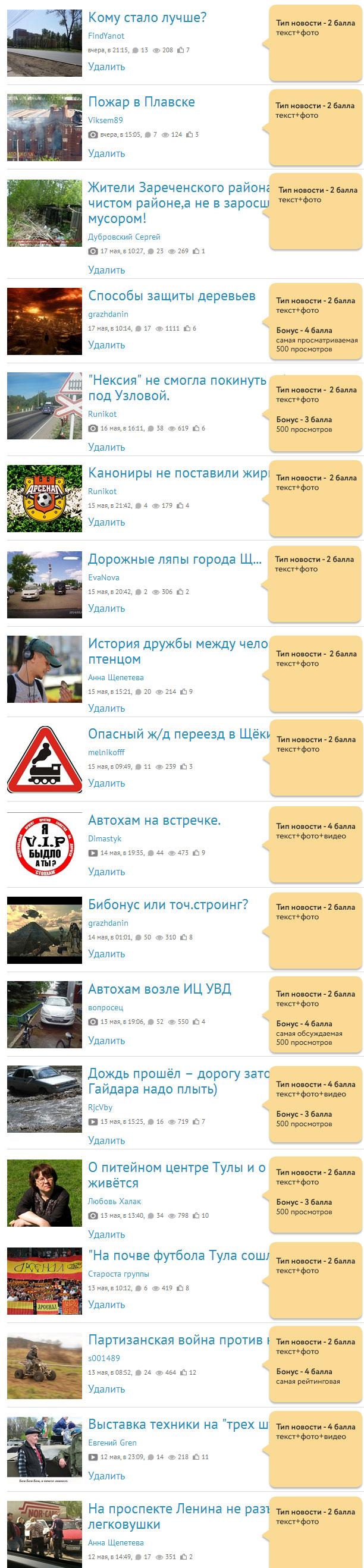Delete the 'Автохам возле ИЦ УВД' post
This screenshot has width=364, height=1568.
click(x=106, y=1040)
